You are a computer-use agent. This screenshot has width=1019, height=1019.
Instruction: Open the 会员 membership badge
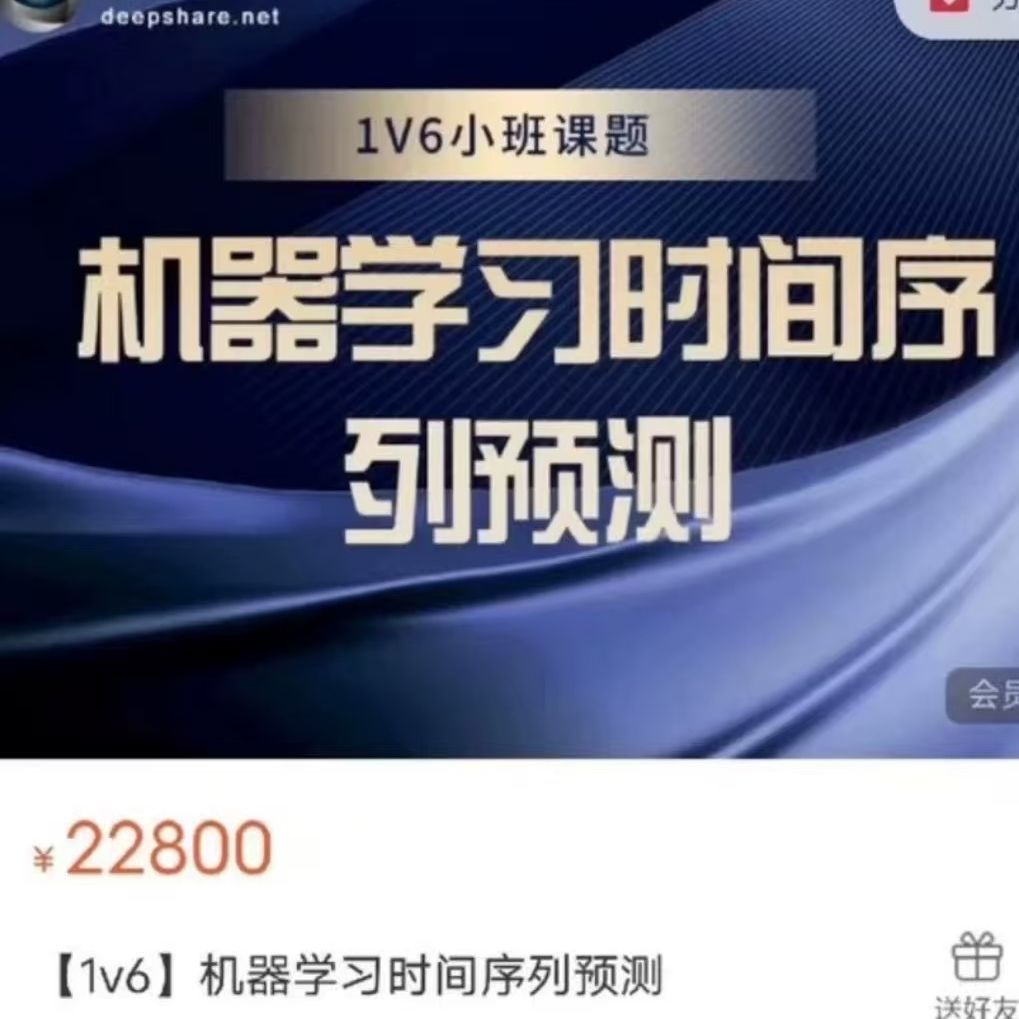point(984,696)
